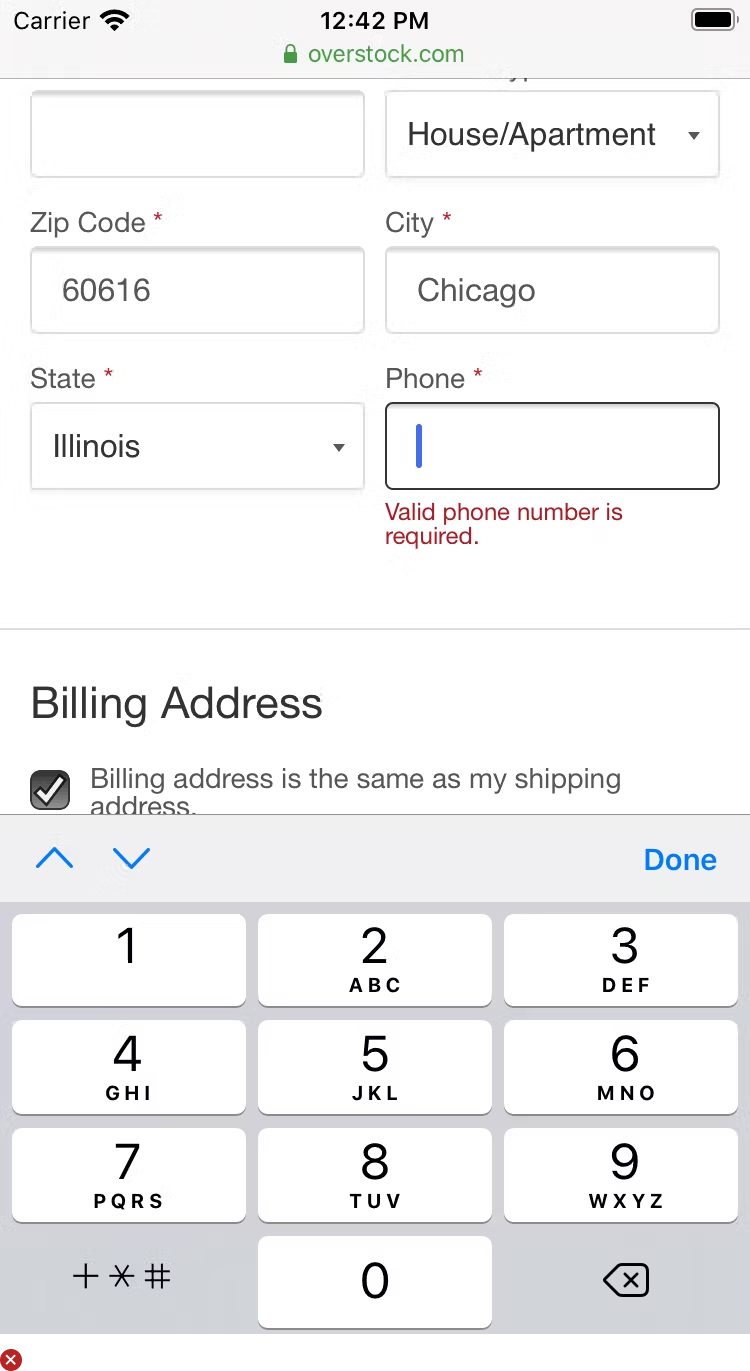
Task: Enter digit 7 on the keypad
Action: (x=128, y=1174)
